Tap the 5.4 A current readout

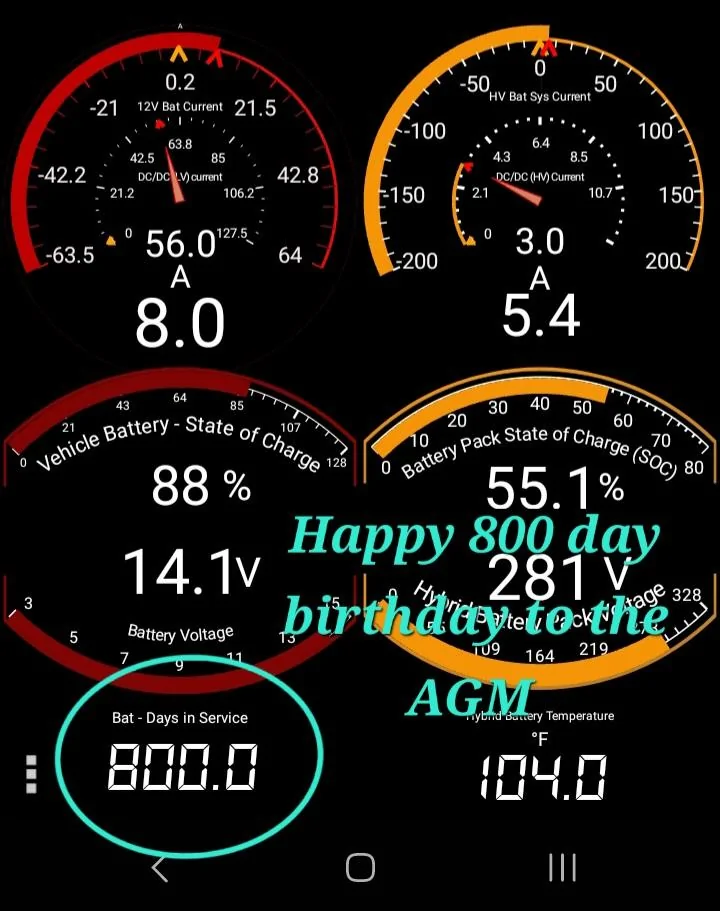coord(540,315)
